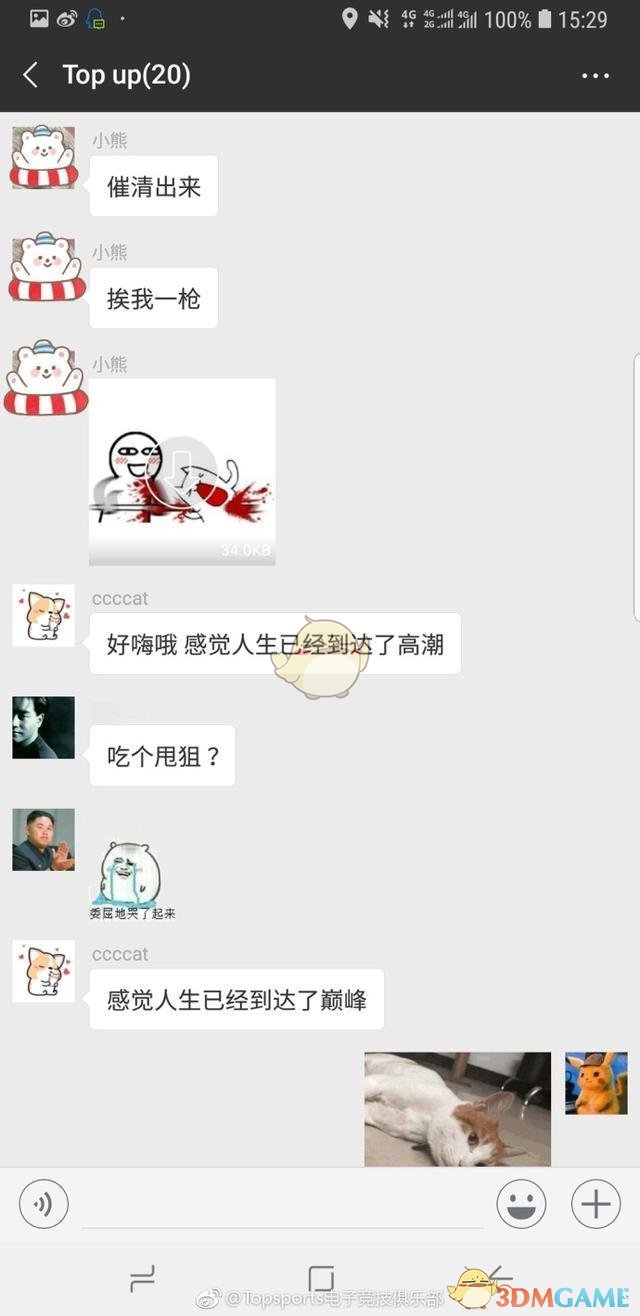This screenshot has width=640, height=1316.
Task: View the bloody sticker image from 小熊
Action: [x=182, y=471]
